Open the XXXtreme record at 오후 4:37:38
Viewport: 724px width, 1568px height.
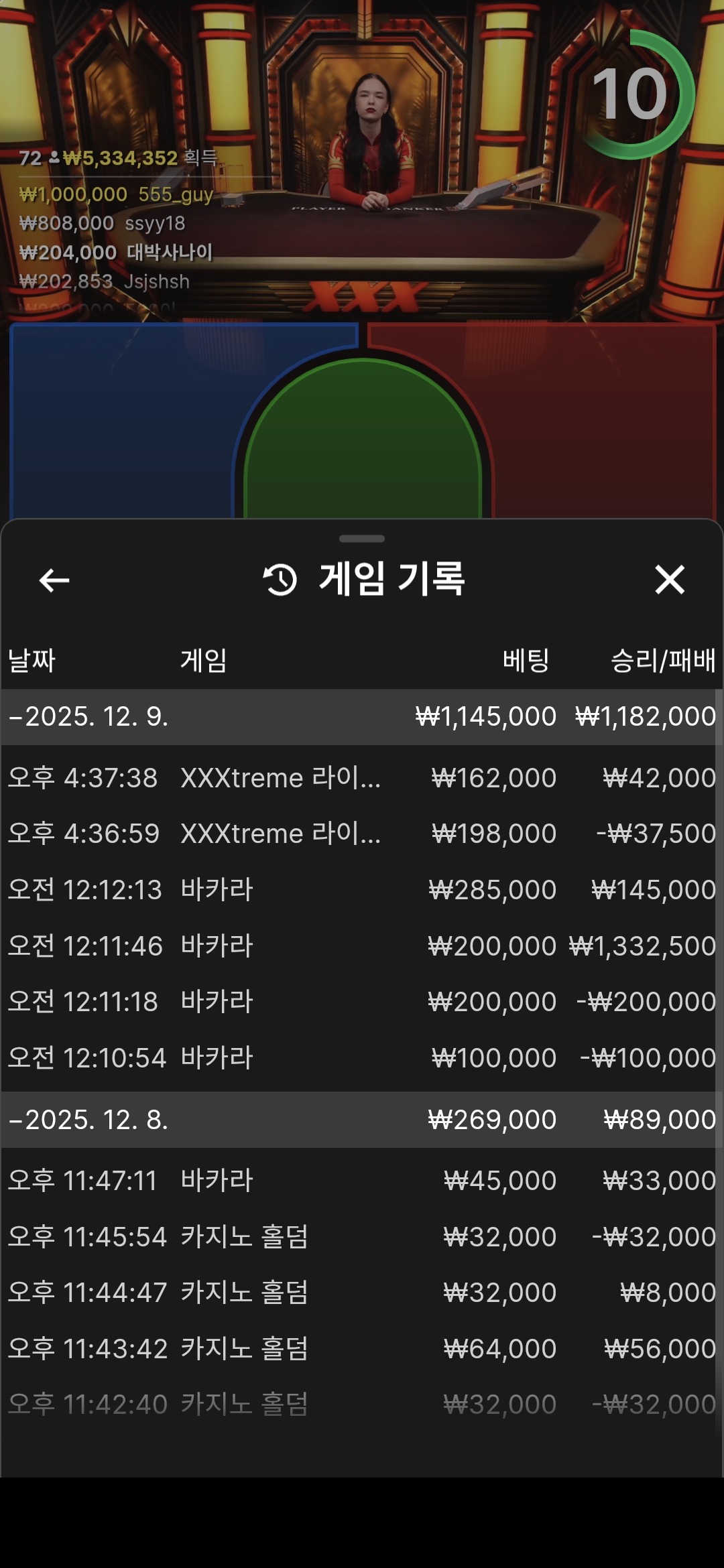(x=361, y=778)
